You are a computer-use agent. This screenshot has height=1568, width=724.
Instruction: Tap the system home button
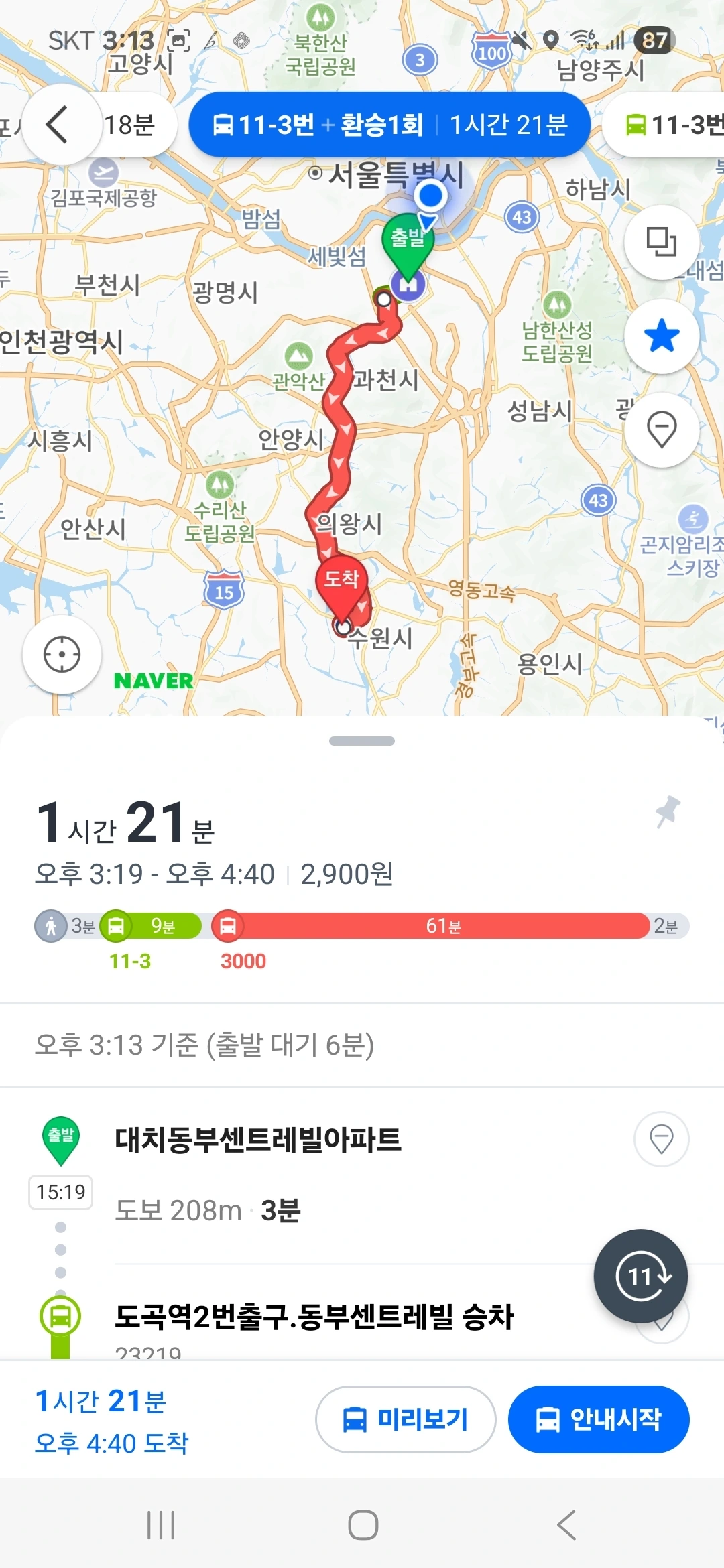pos(363,1525)
